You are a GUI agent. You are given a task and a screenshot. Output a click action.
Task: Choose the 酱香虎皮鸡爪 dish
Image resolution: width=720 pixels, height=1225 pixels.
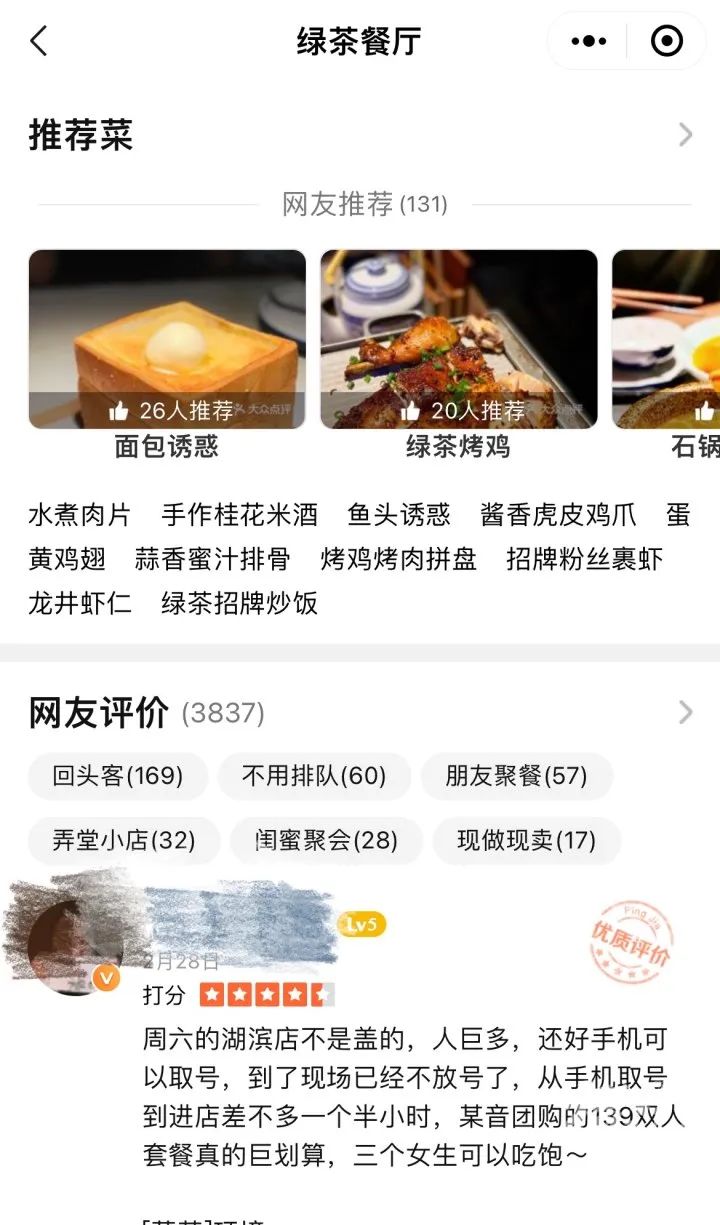pos(558,515)
